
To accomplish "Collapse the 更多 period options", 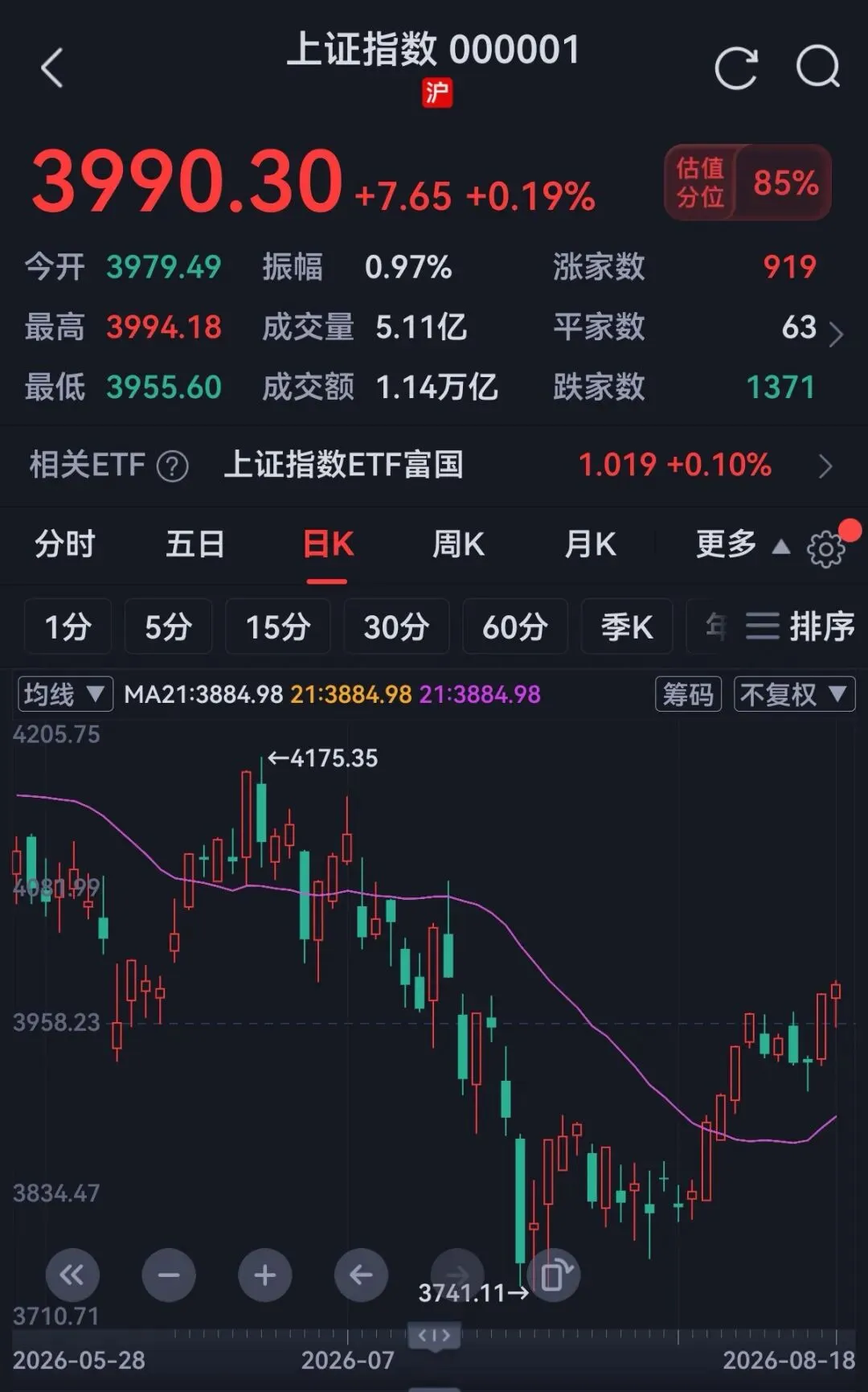I will pos(742,544).
